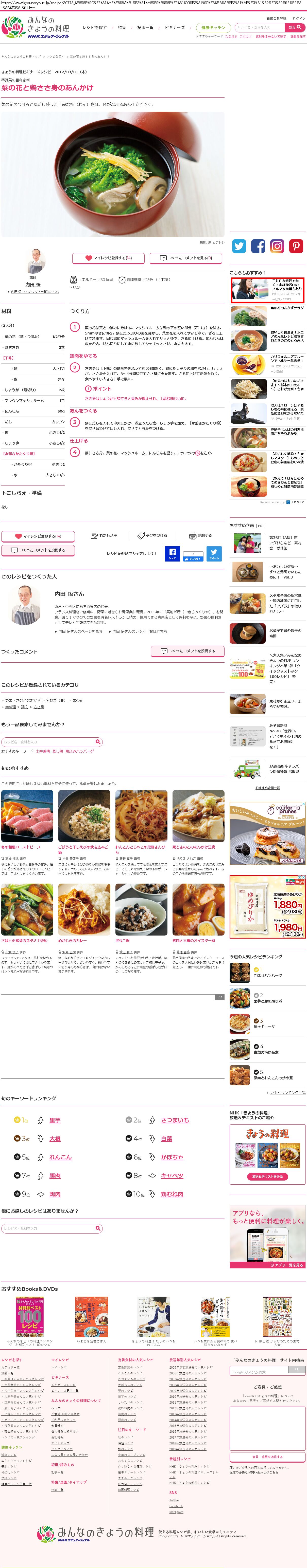This screenshot has height=1568, width=307.
Task: Tweet the recipe with the ツイート button
Action: tap(214, 553)
